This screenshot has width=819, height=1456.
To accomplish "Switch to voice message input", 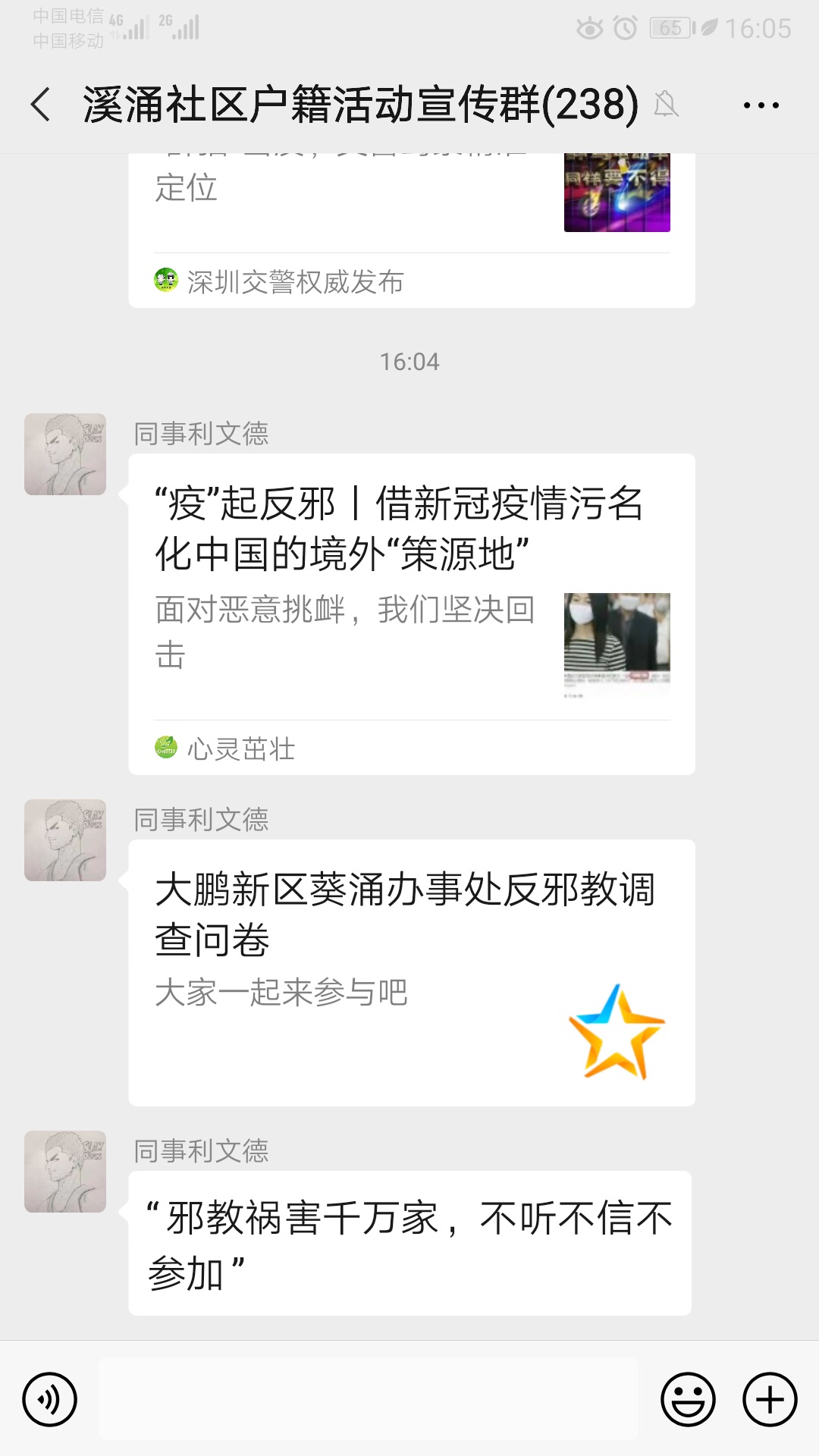I will (50, 1399).
